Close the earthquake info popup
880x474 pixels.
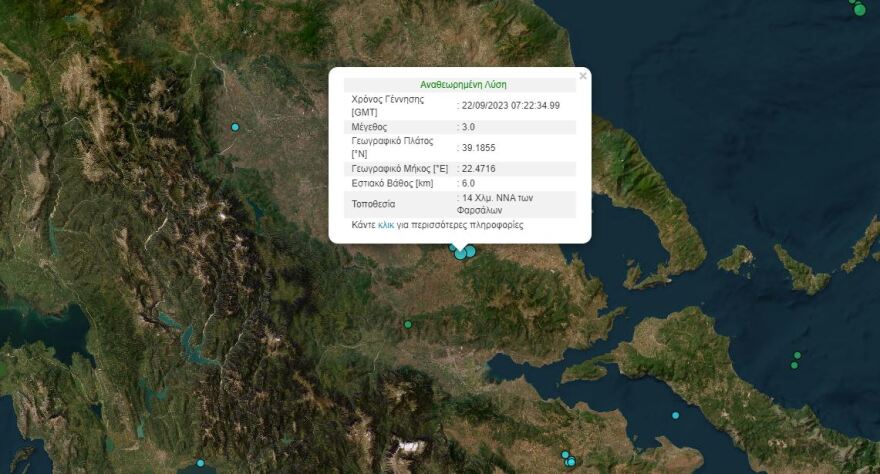(583, 76)
